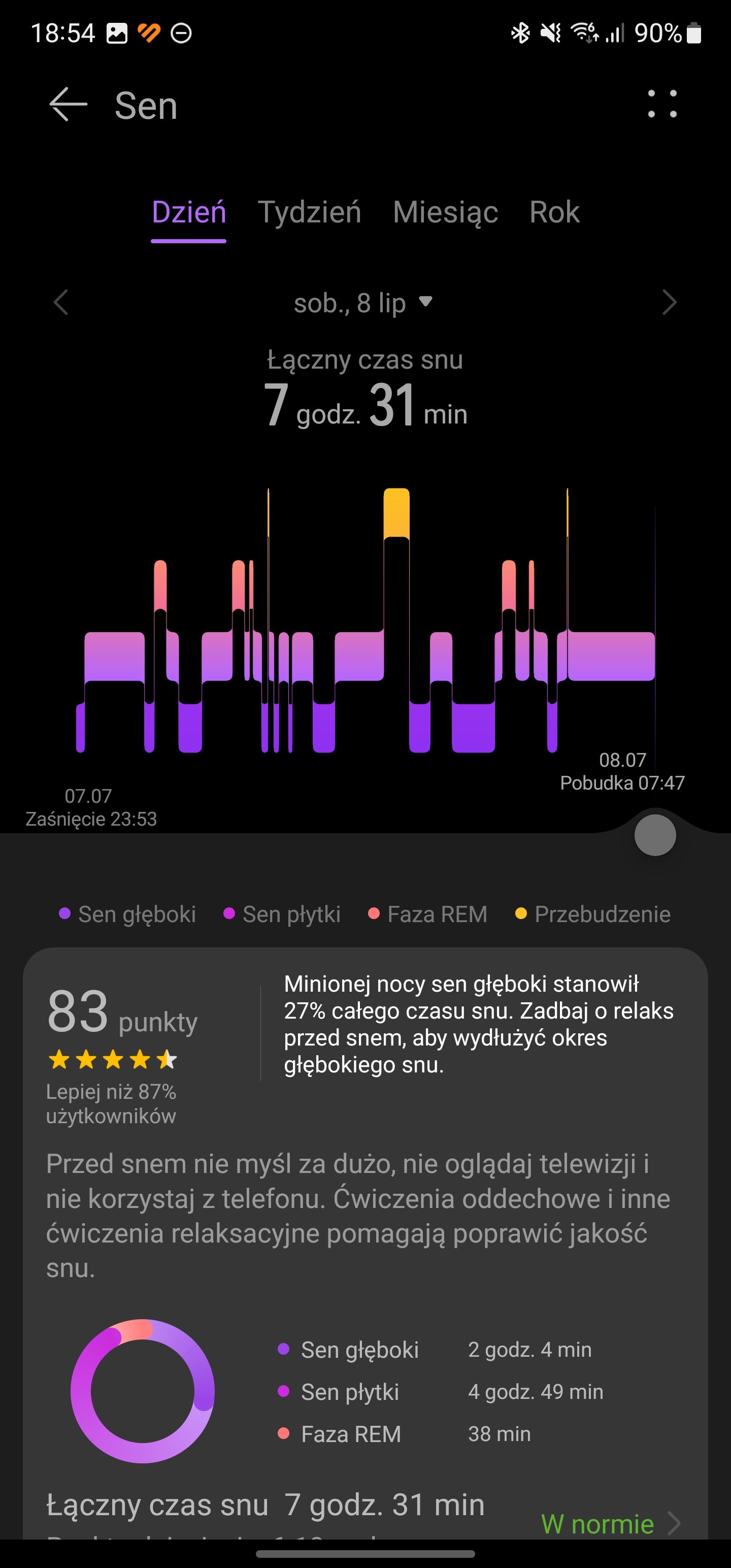Viewport: 731px width, 1568px height.
Task: Tap the gray handle below the sleep chart
Action: [x=655, y=835]
